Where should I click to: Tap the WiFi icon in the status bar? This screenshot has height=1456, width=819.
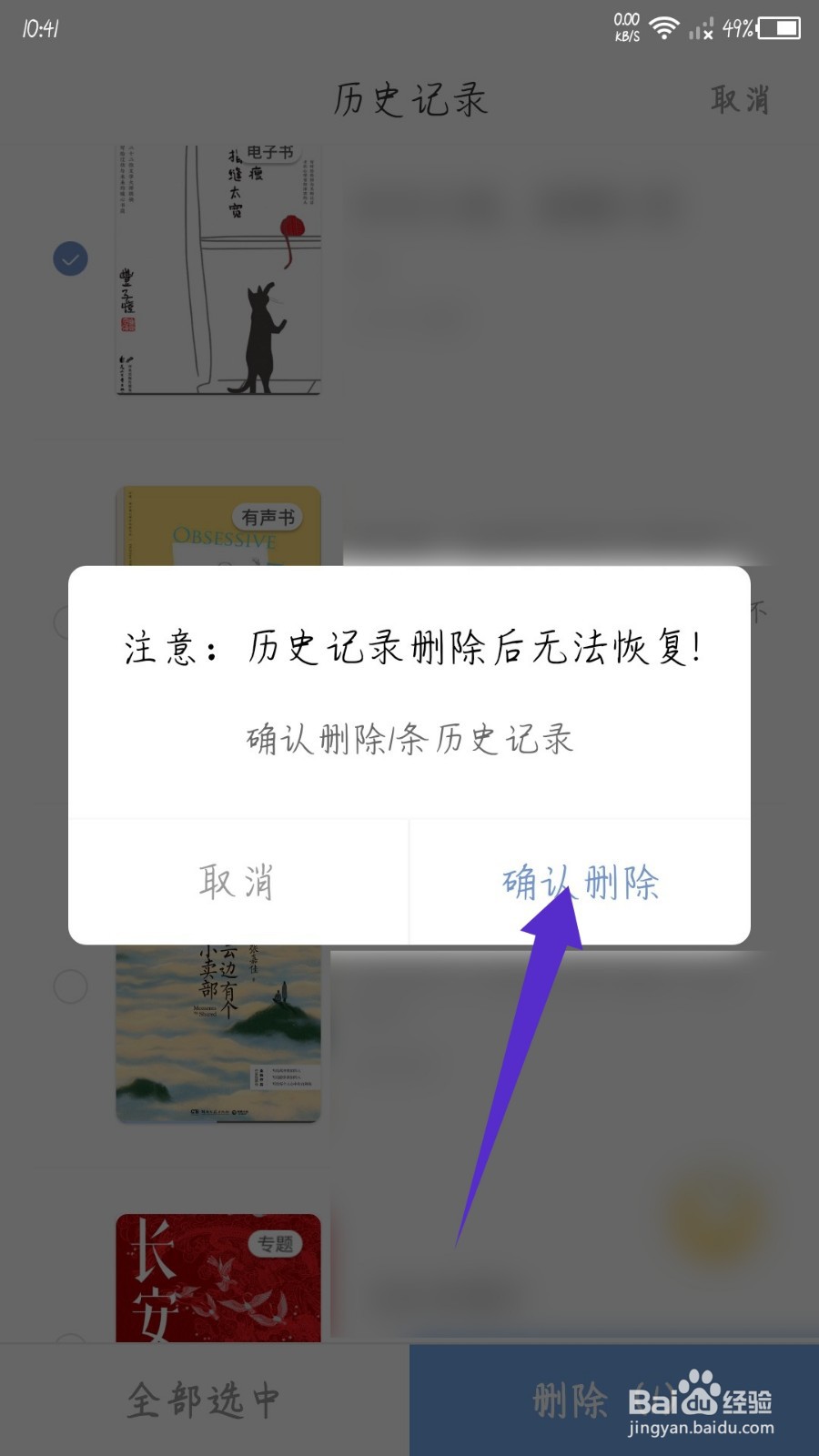662,27
